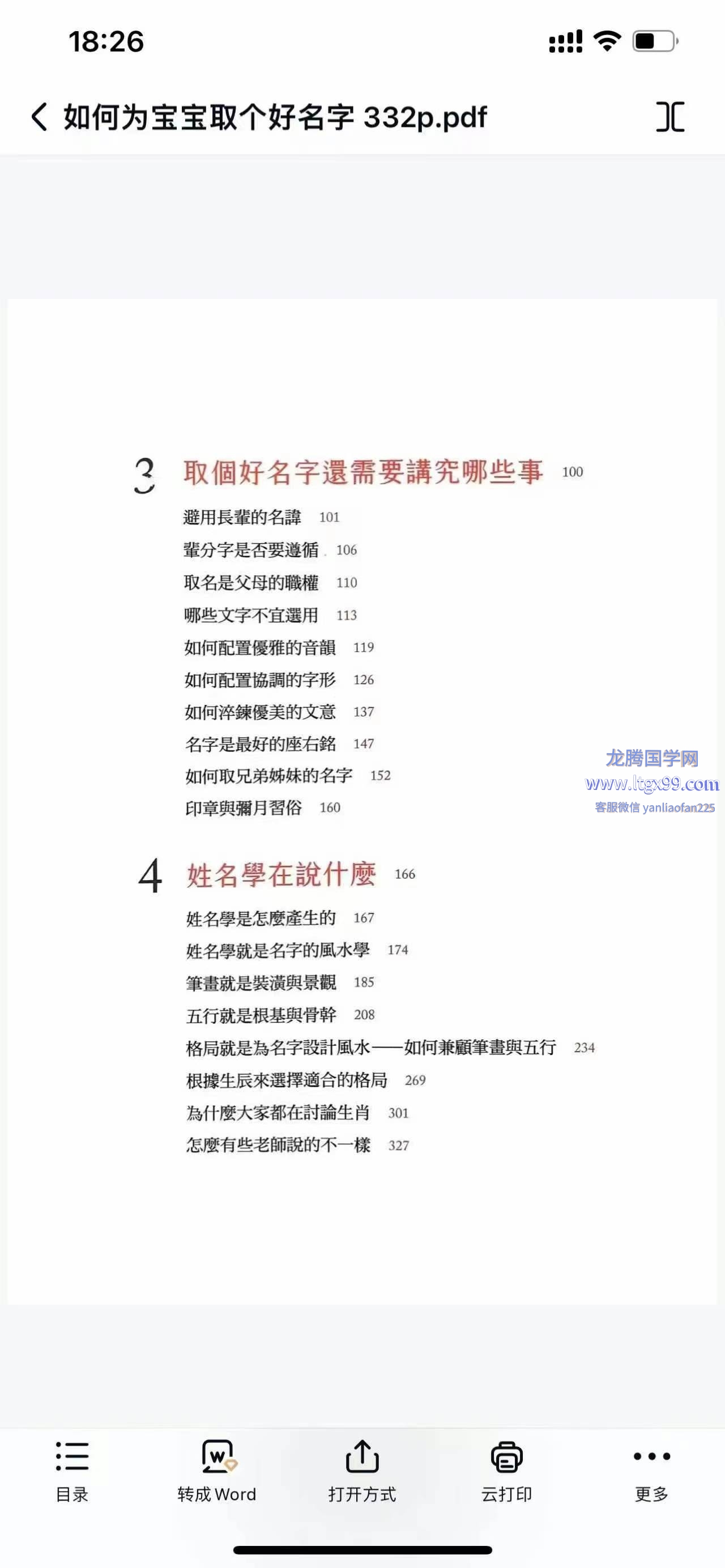Choose 打开方式 to open with another app

(x=362, y=1472)
